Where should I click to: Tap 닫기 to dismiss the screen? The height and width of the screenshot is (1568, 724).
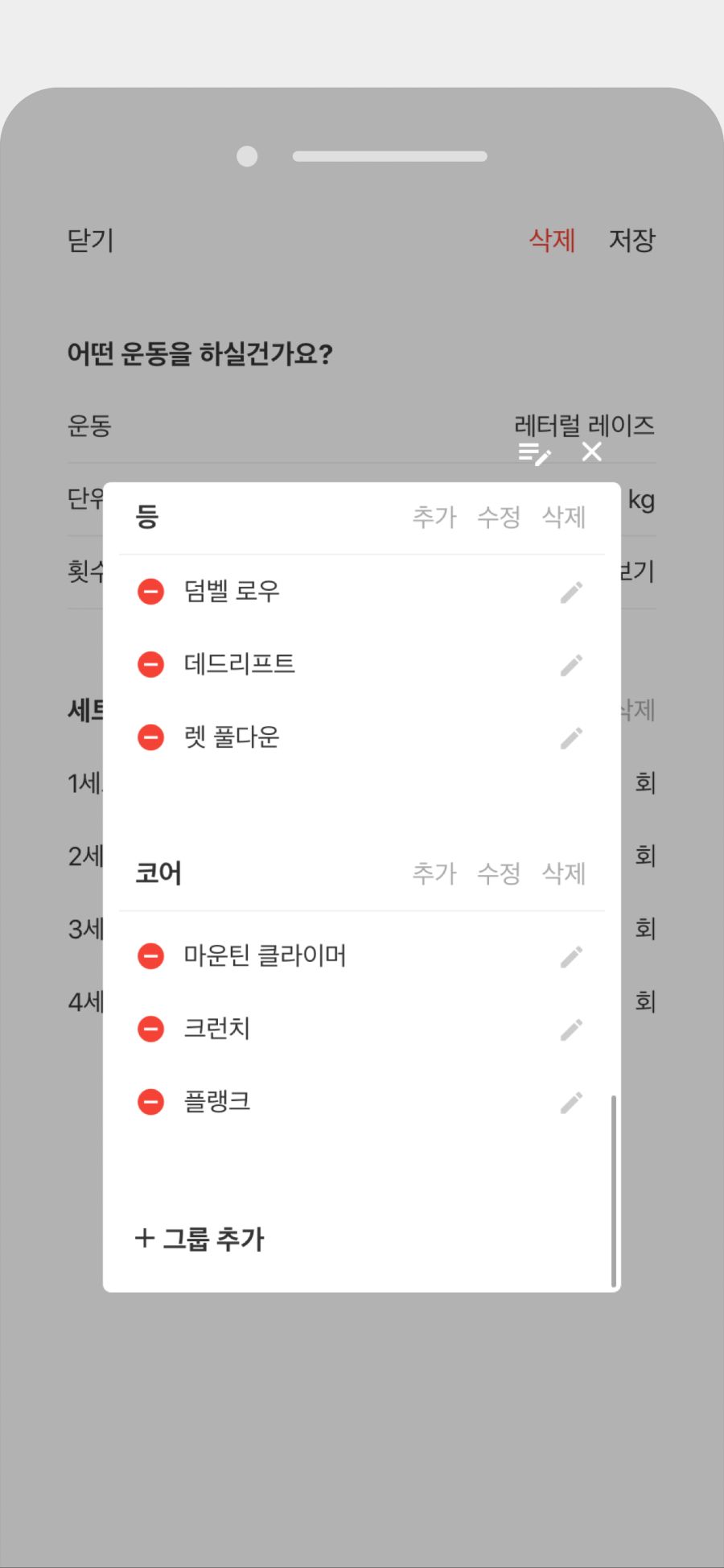click(x=90, y=240)
